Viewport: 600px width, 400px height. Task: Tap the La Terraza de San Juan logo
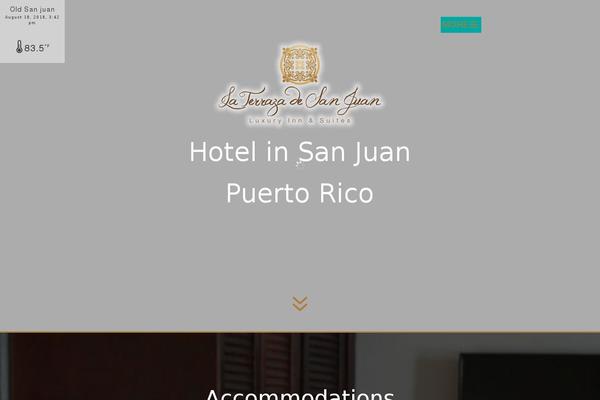(300, 83)
